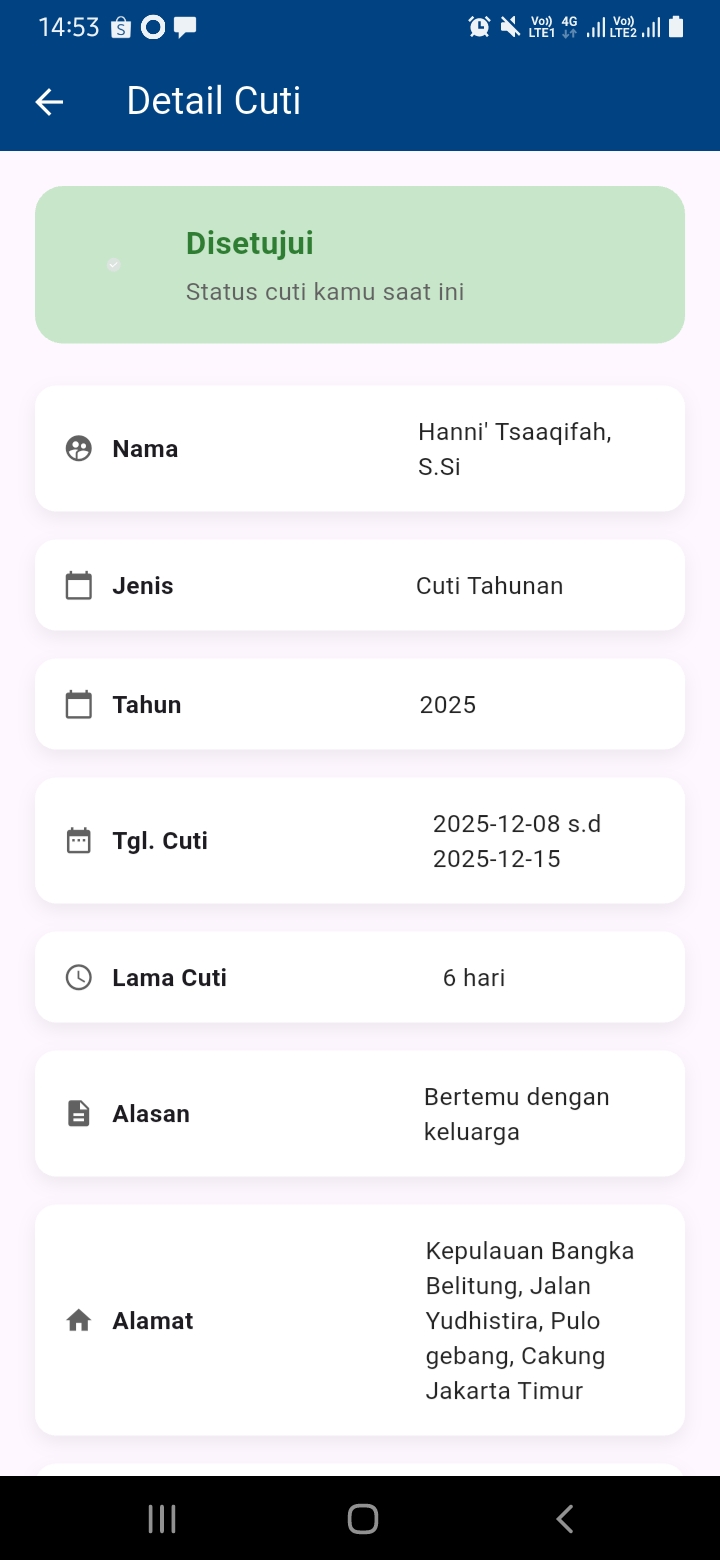Open the system recent apps view
720x1560 pixels.
tap(162, 1519)
